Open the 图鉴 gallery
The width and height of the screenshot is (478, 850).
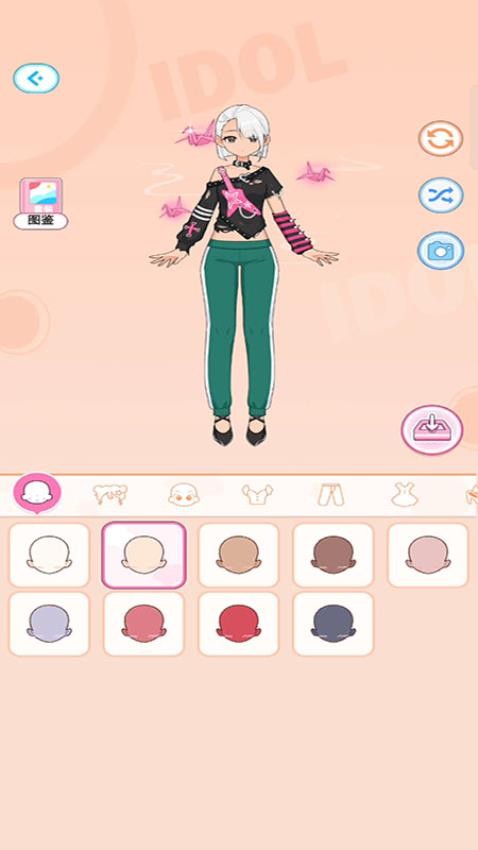pos(41,204)
